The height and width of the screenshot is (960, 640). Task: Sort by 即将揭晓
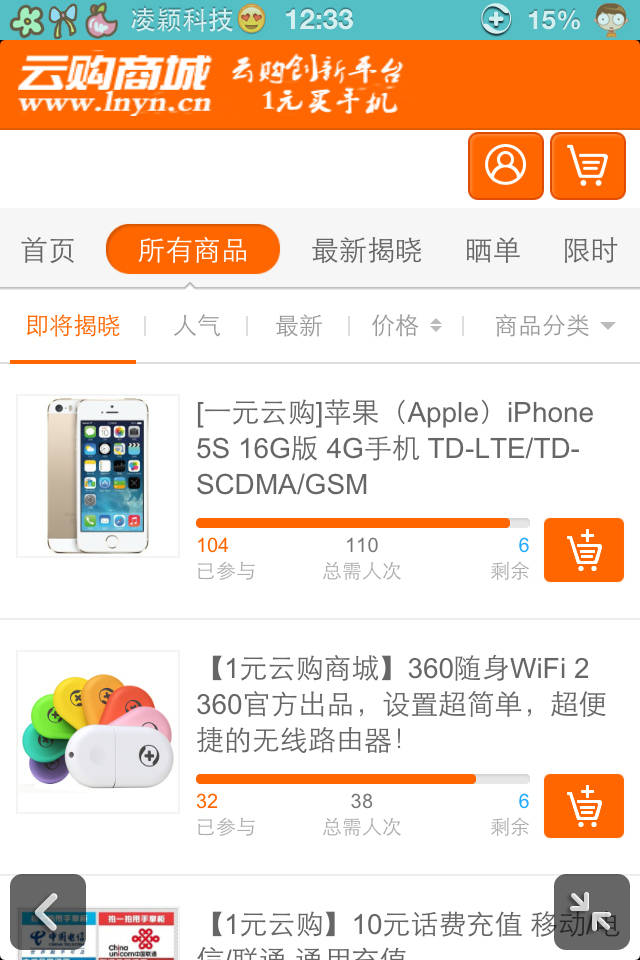[73, 326]
